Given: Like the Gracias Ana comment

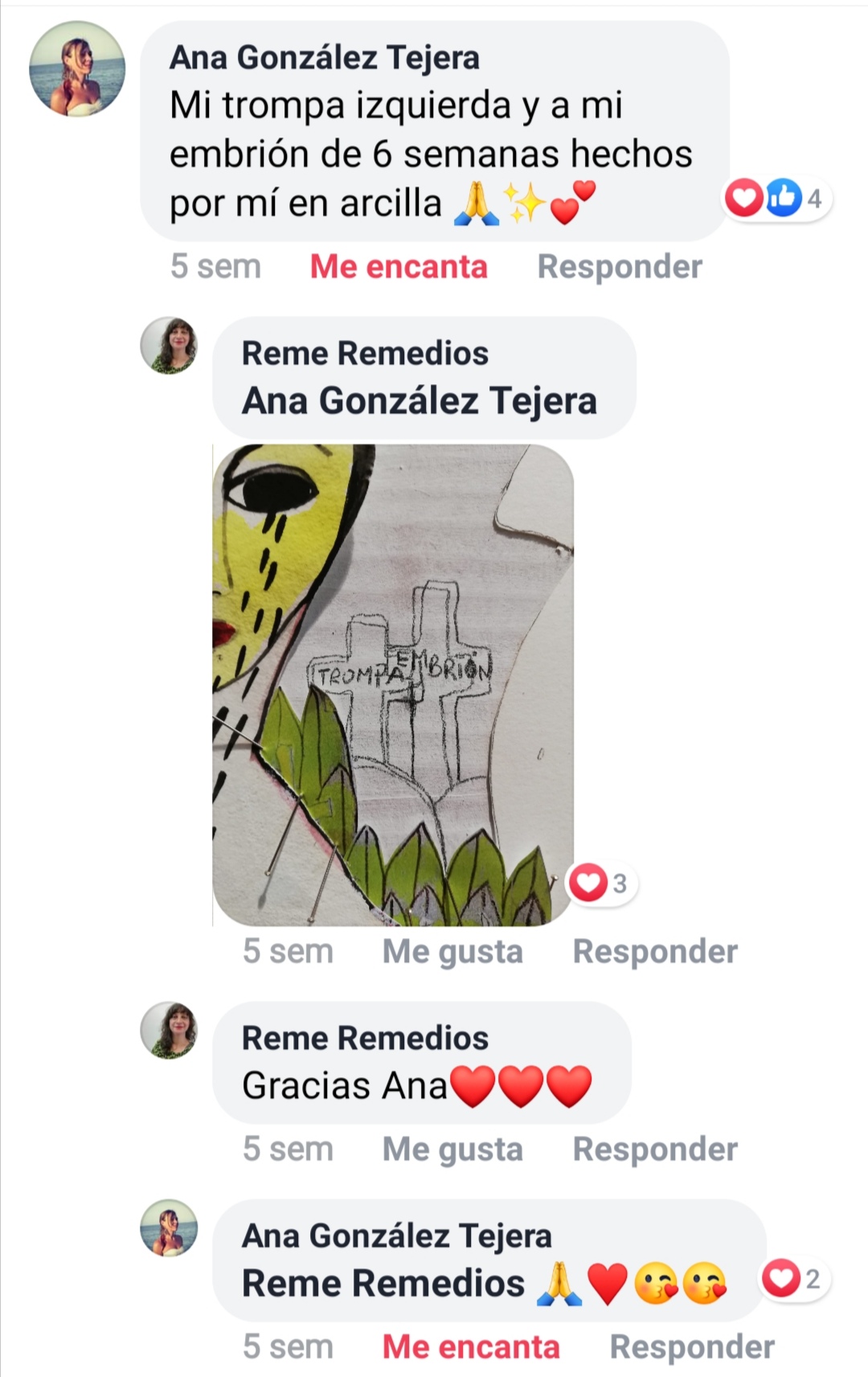Looking at the screenshot, I should (452, 1150).
